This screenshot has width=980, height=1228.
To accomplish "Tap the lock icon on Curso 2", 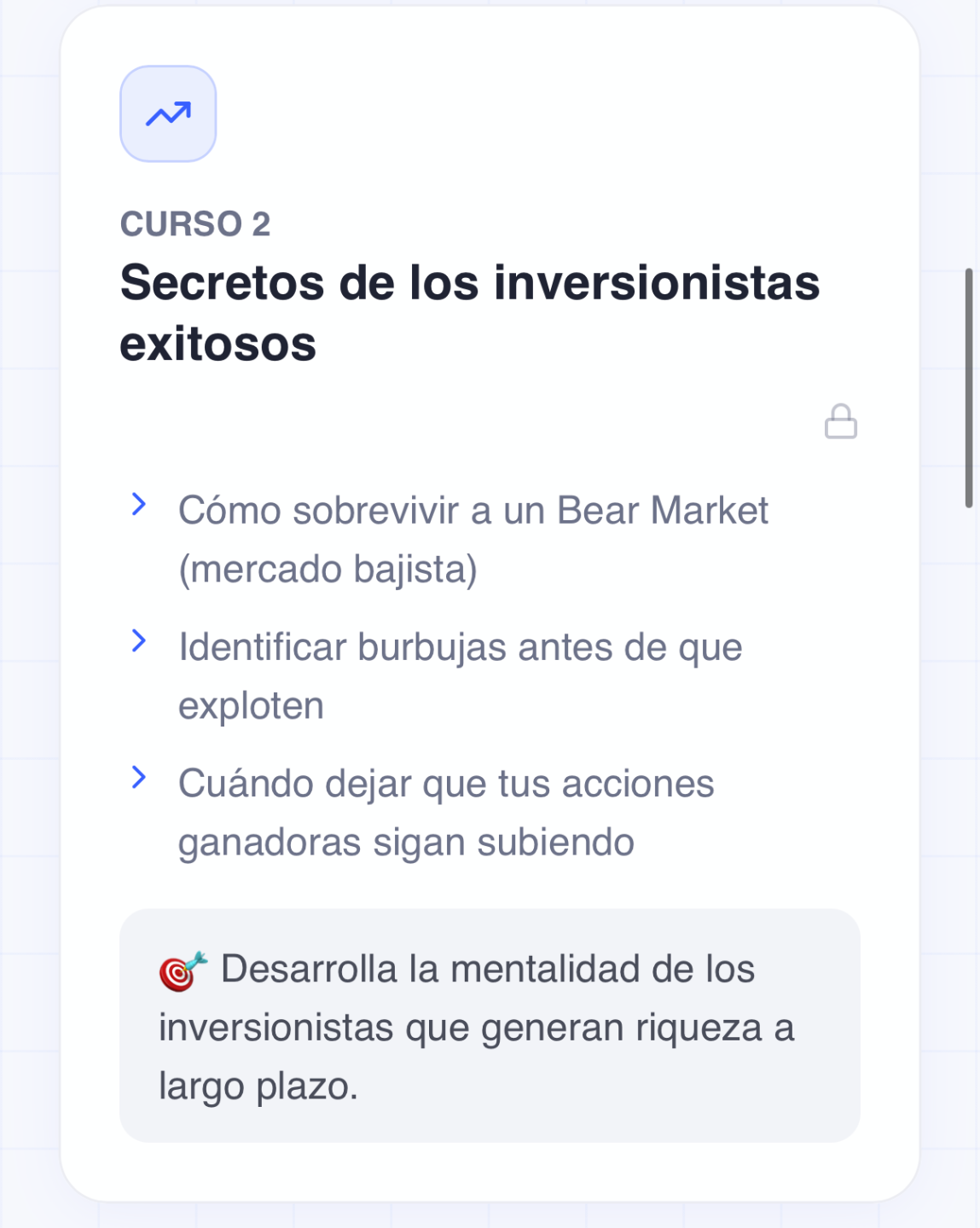I will coord(840,421).
